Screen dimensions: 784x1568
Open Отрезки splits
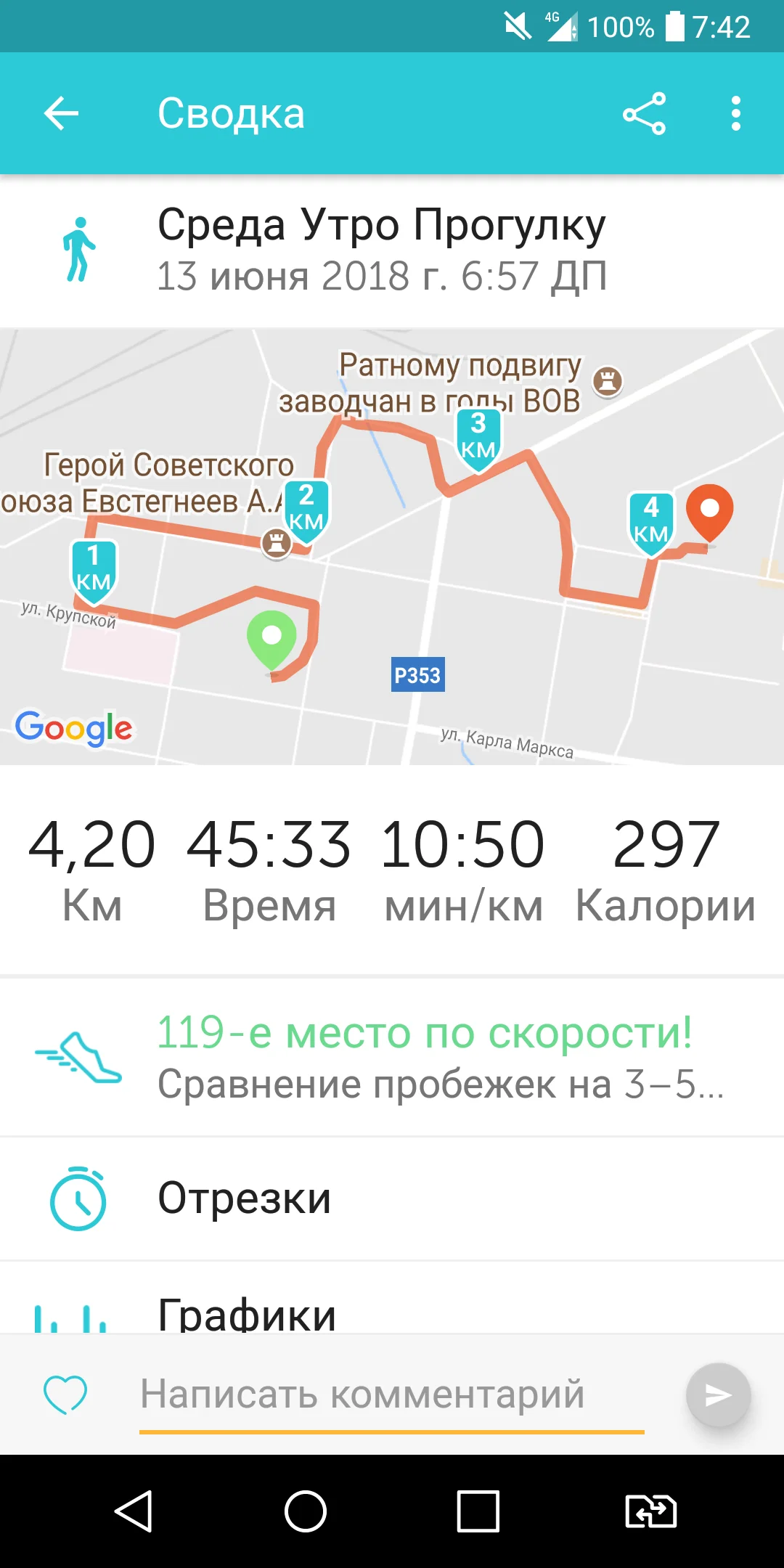click(392, 1198)
